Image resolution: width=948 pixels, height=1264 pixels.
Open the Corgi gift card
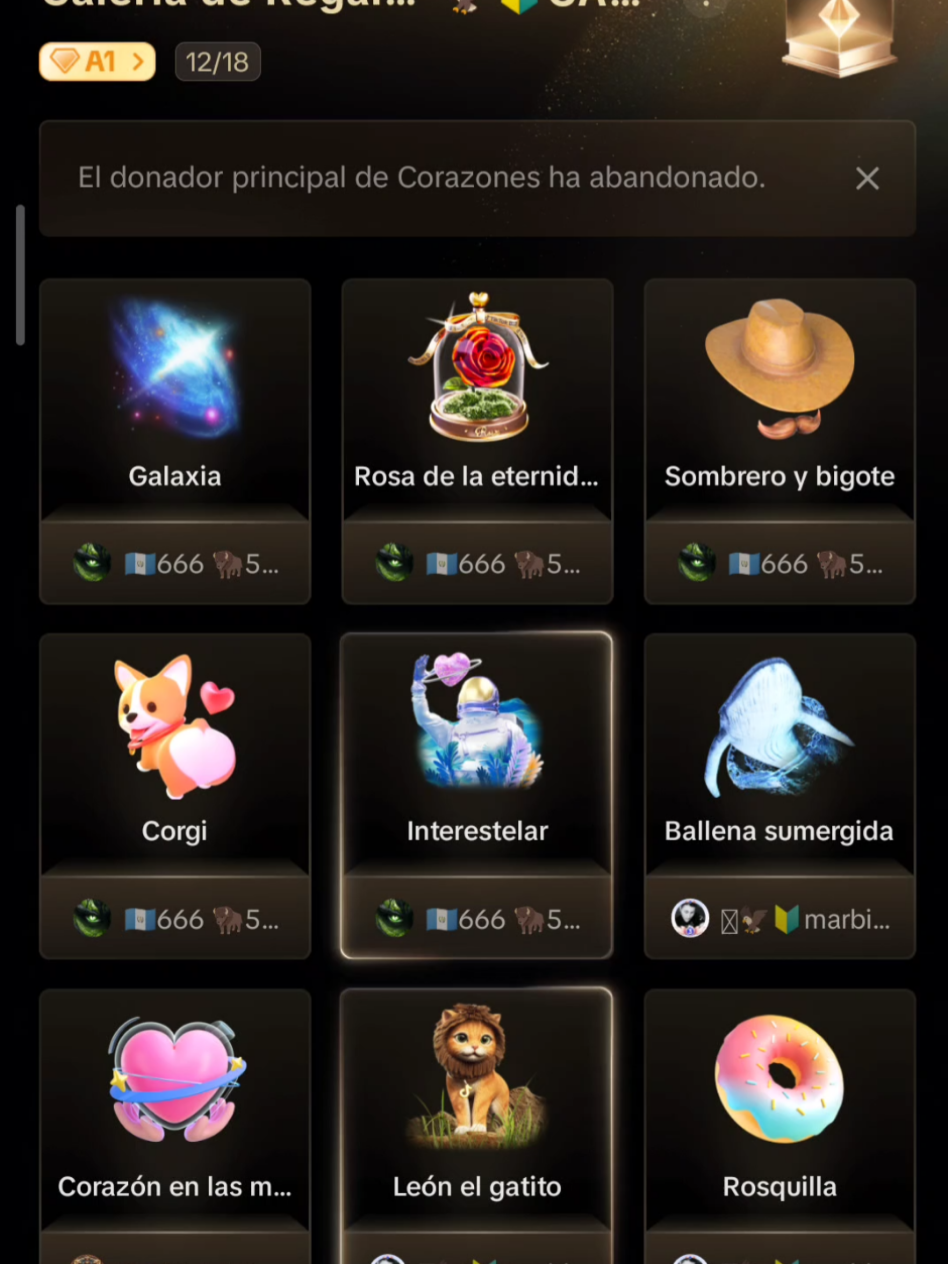click(x=175, y=755)
